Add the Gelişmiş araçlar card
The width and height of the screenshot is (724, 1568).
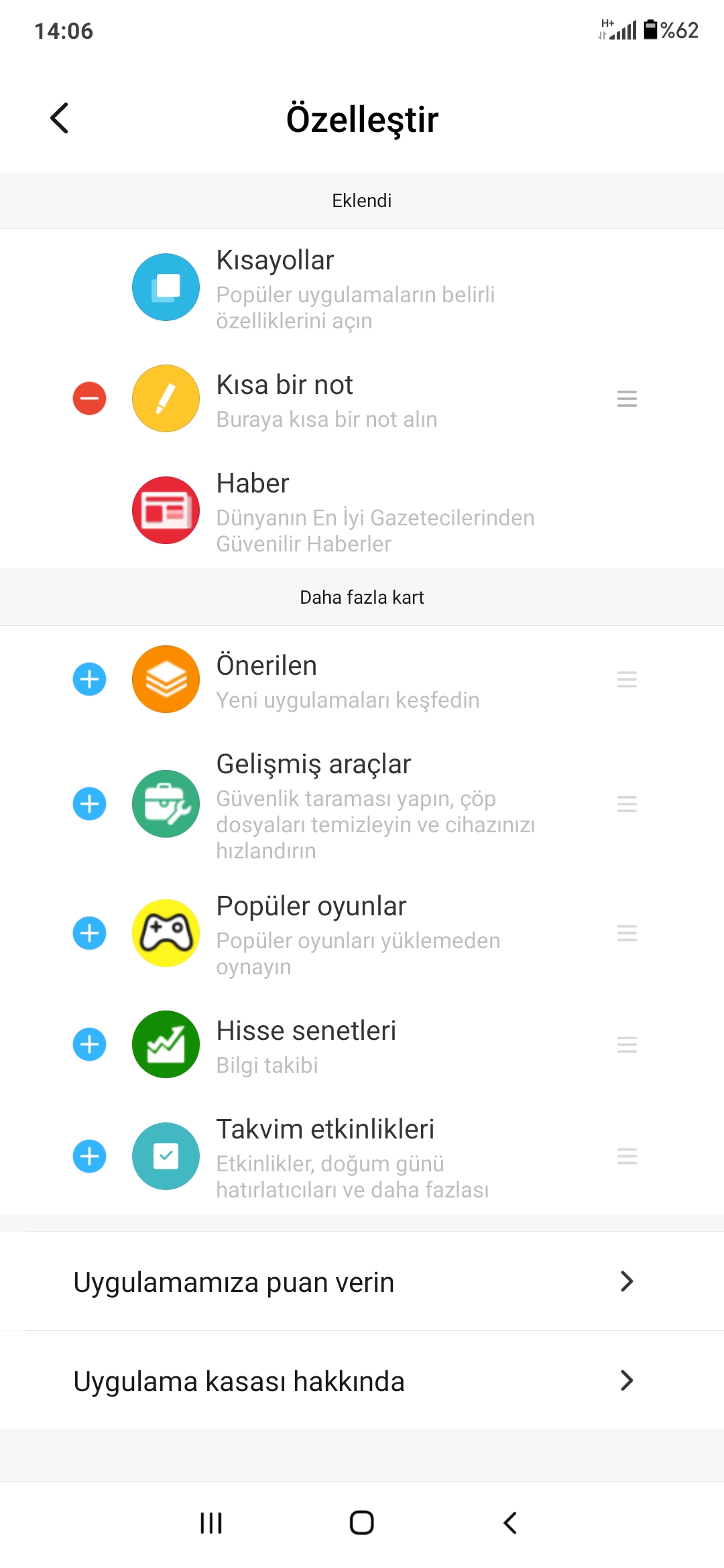tap(89, 804)
